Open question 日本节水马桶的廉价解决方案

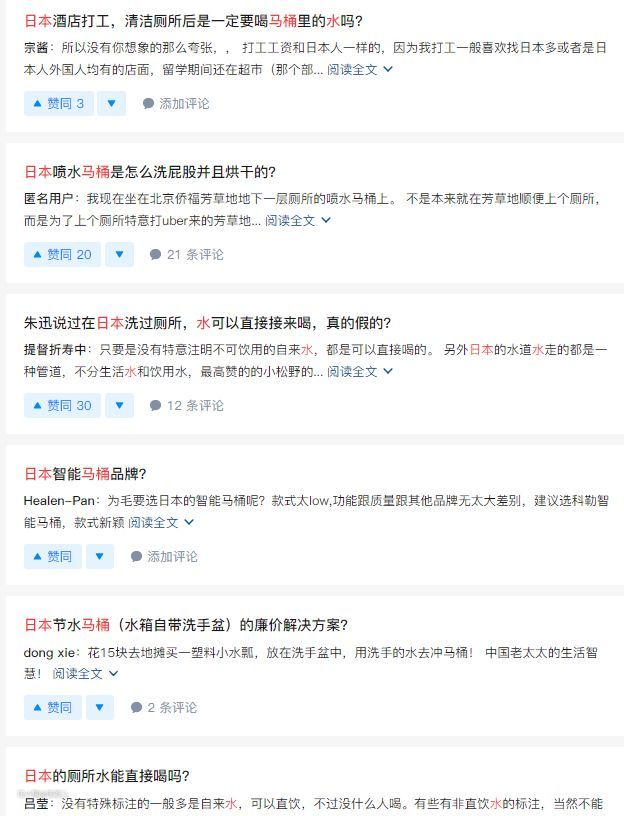pyautogui.click(x=186, y=625)
